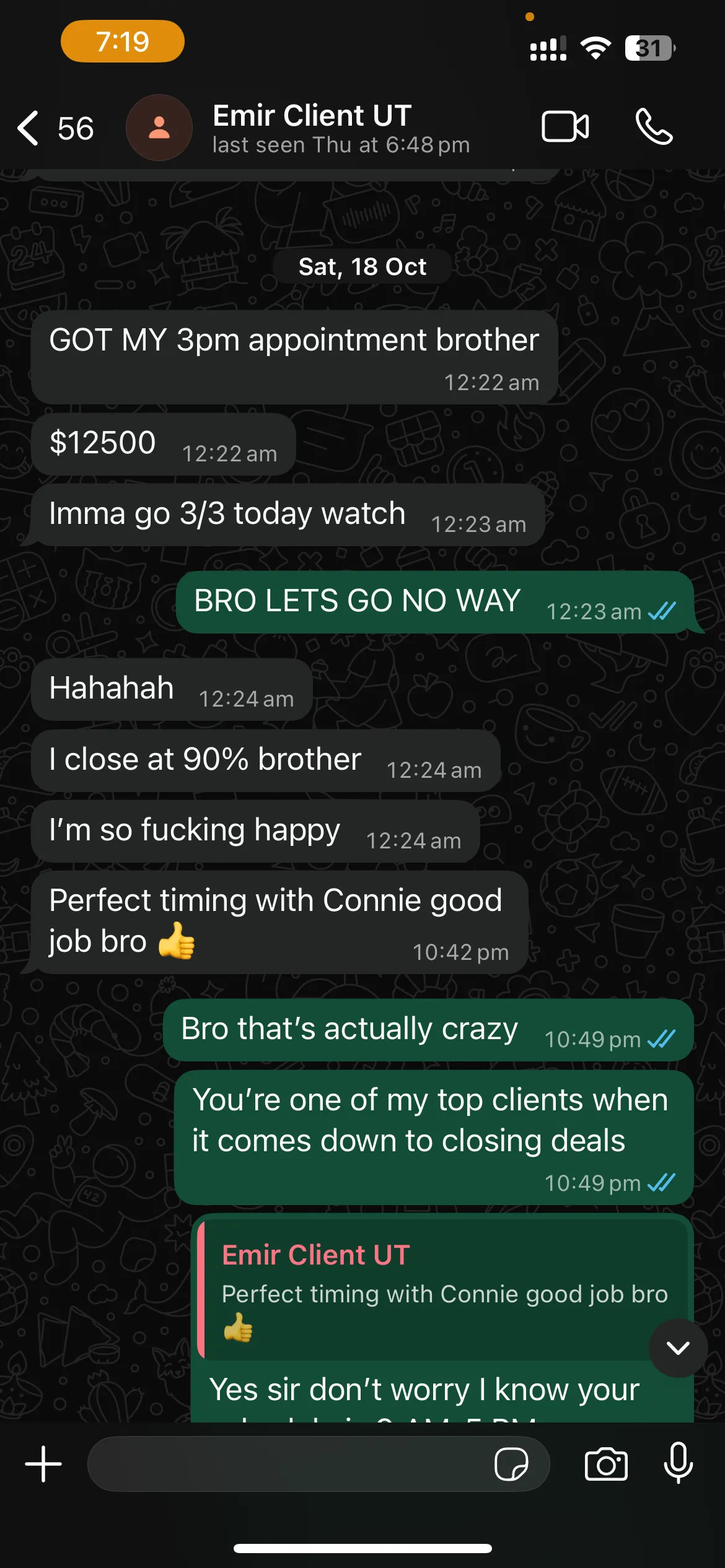Tap the microphone to record voice message
This screenshot has height=1568, width=725.
click(x=679, y=1463)
